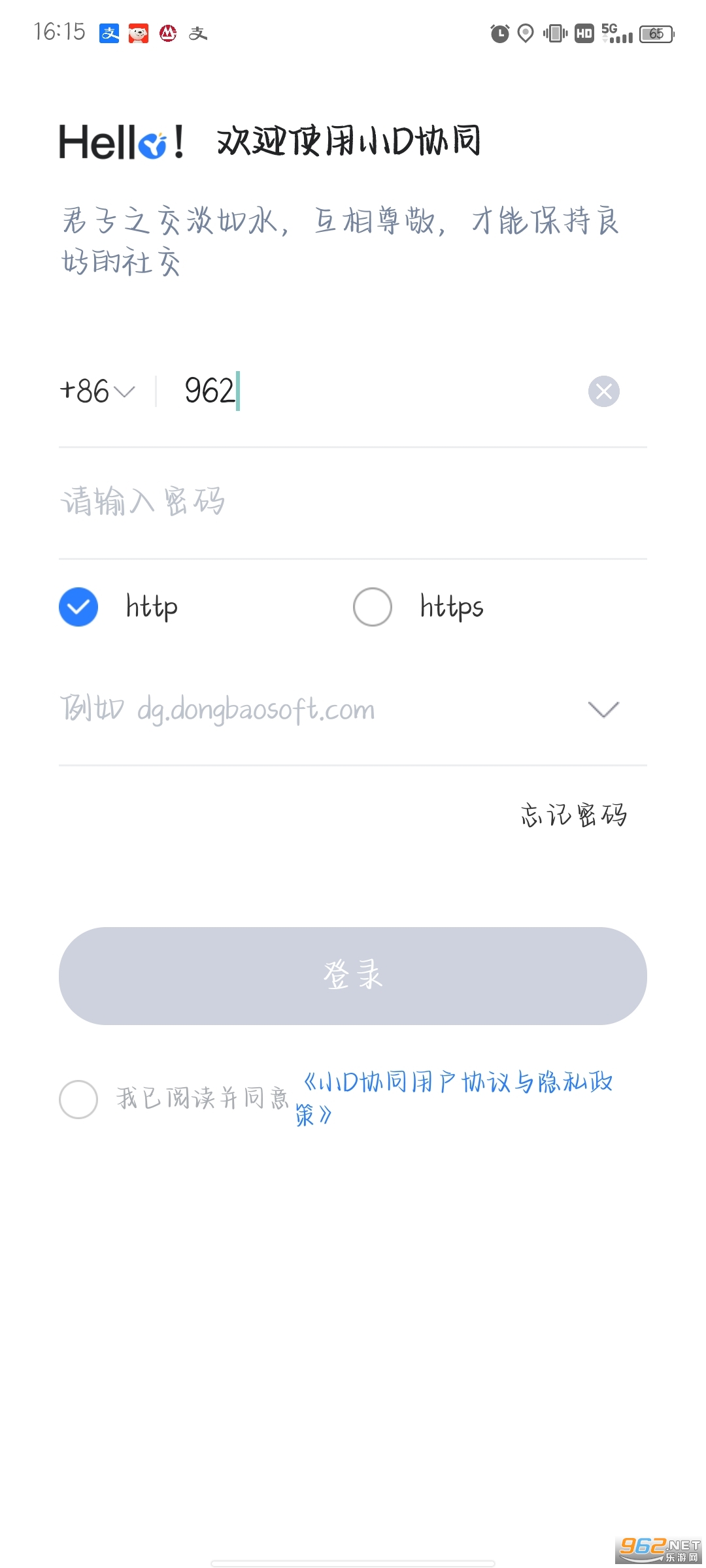Check the 我已阅读并同意 agreement box

78,1099
